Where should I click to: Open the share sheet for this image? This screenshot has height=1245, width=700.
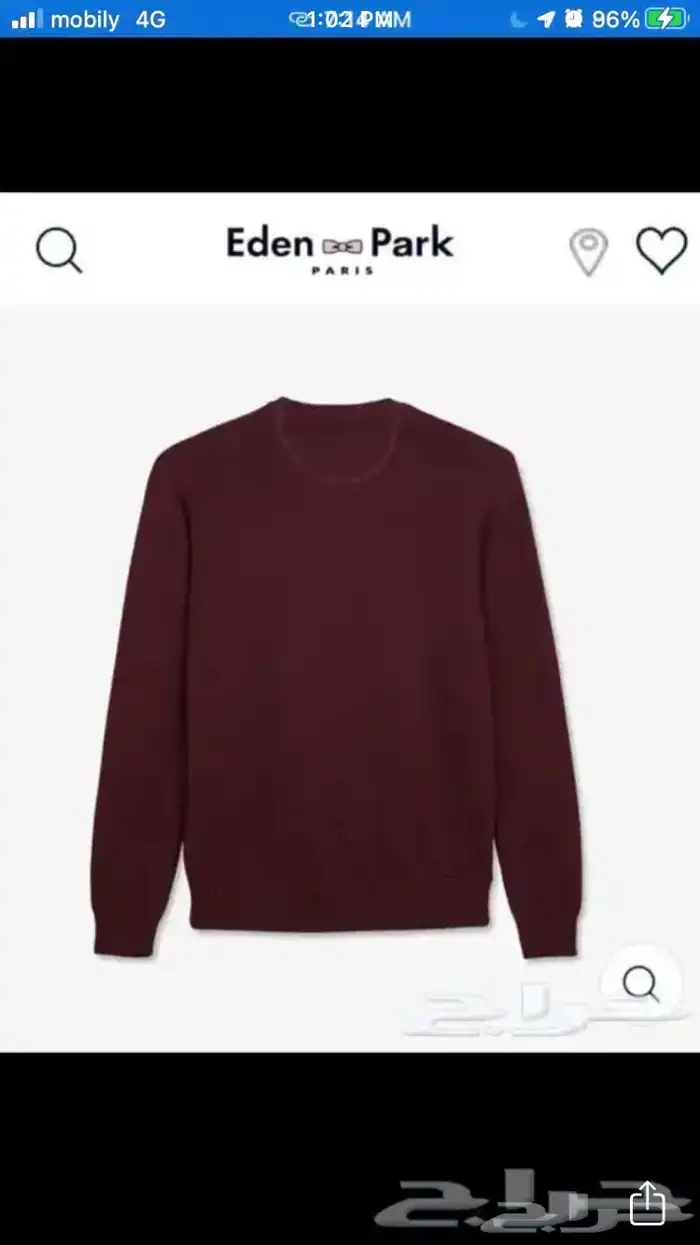point(648,1202)
